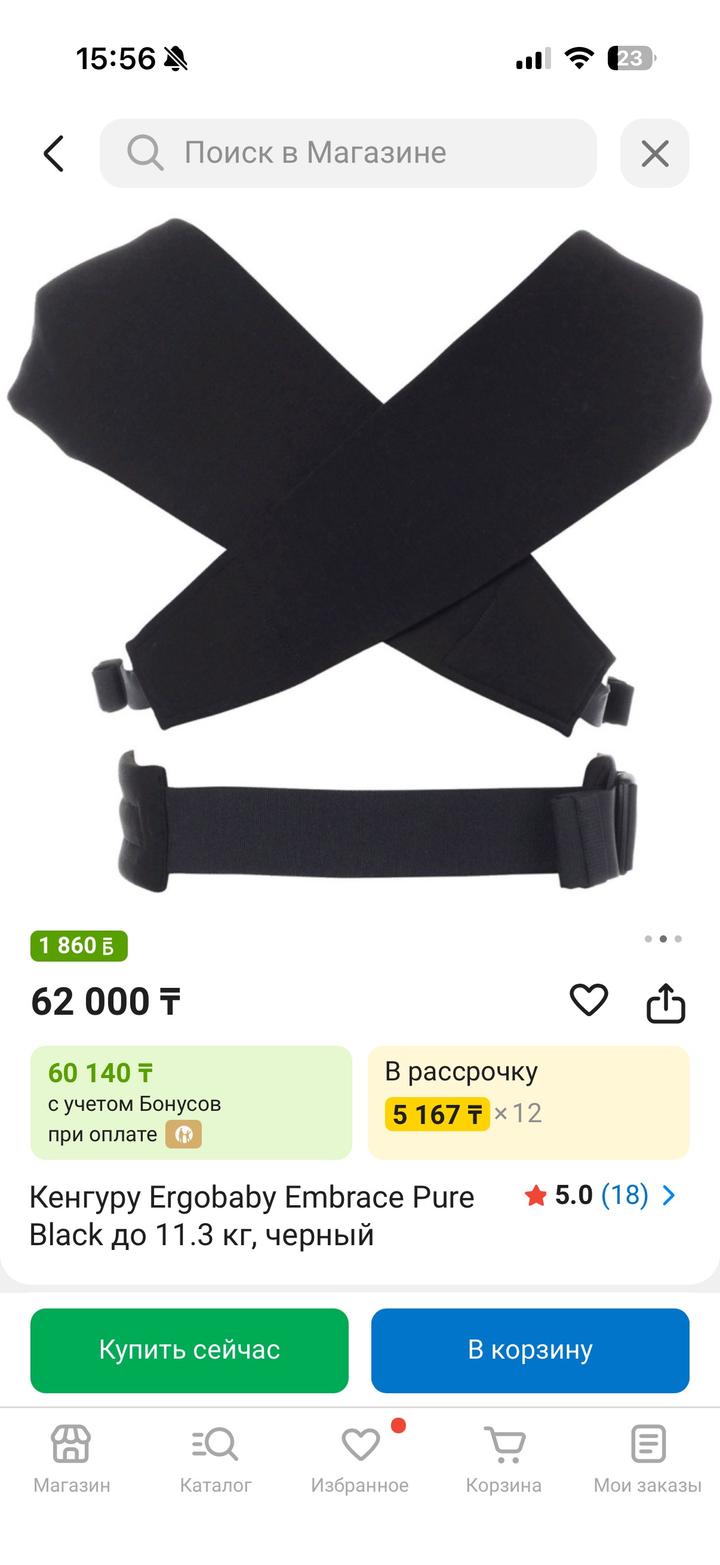Screen dimensions: 720x1565
Task: View the 60 140 ₸ bonus price details
Action: coord(190,1102)
